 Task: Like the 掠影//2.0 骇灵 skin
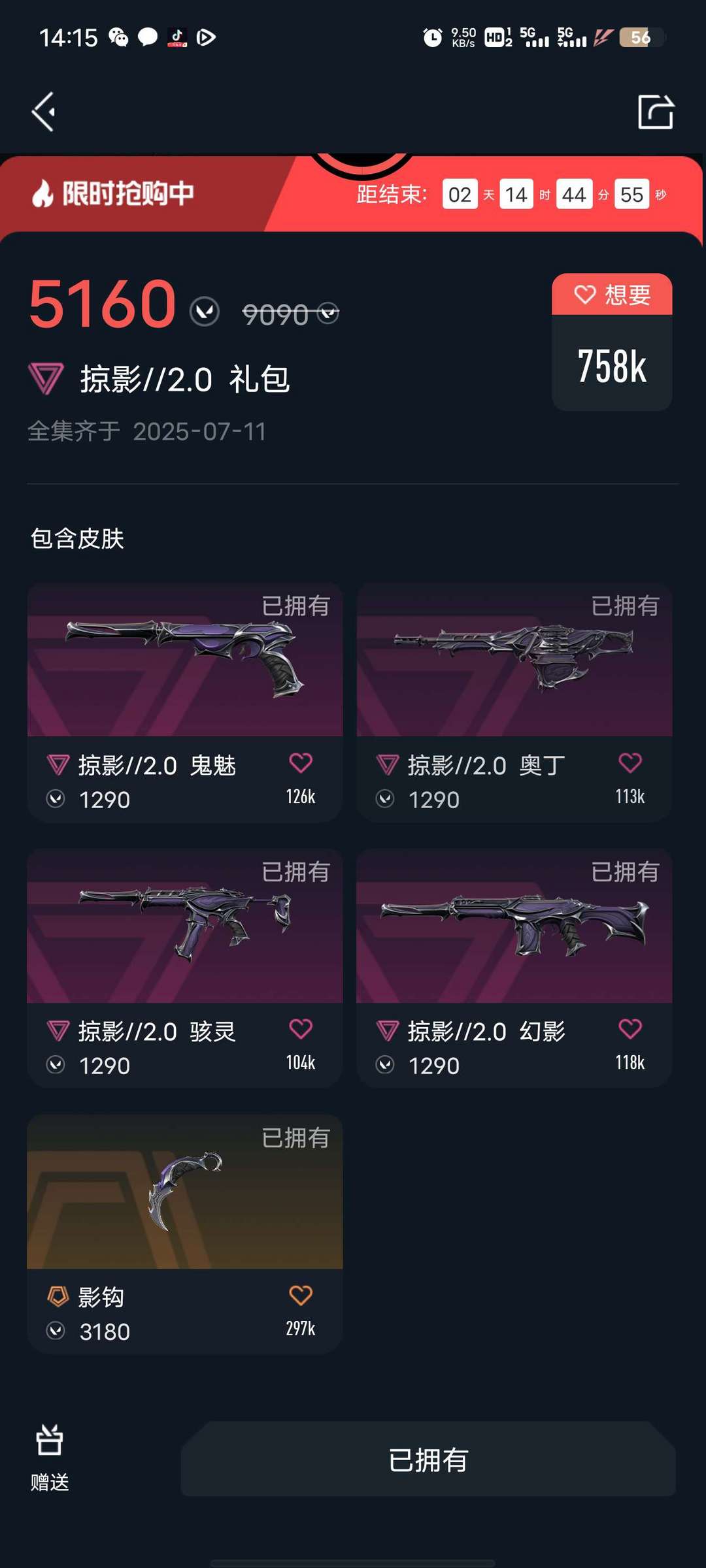301,1028
